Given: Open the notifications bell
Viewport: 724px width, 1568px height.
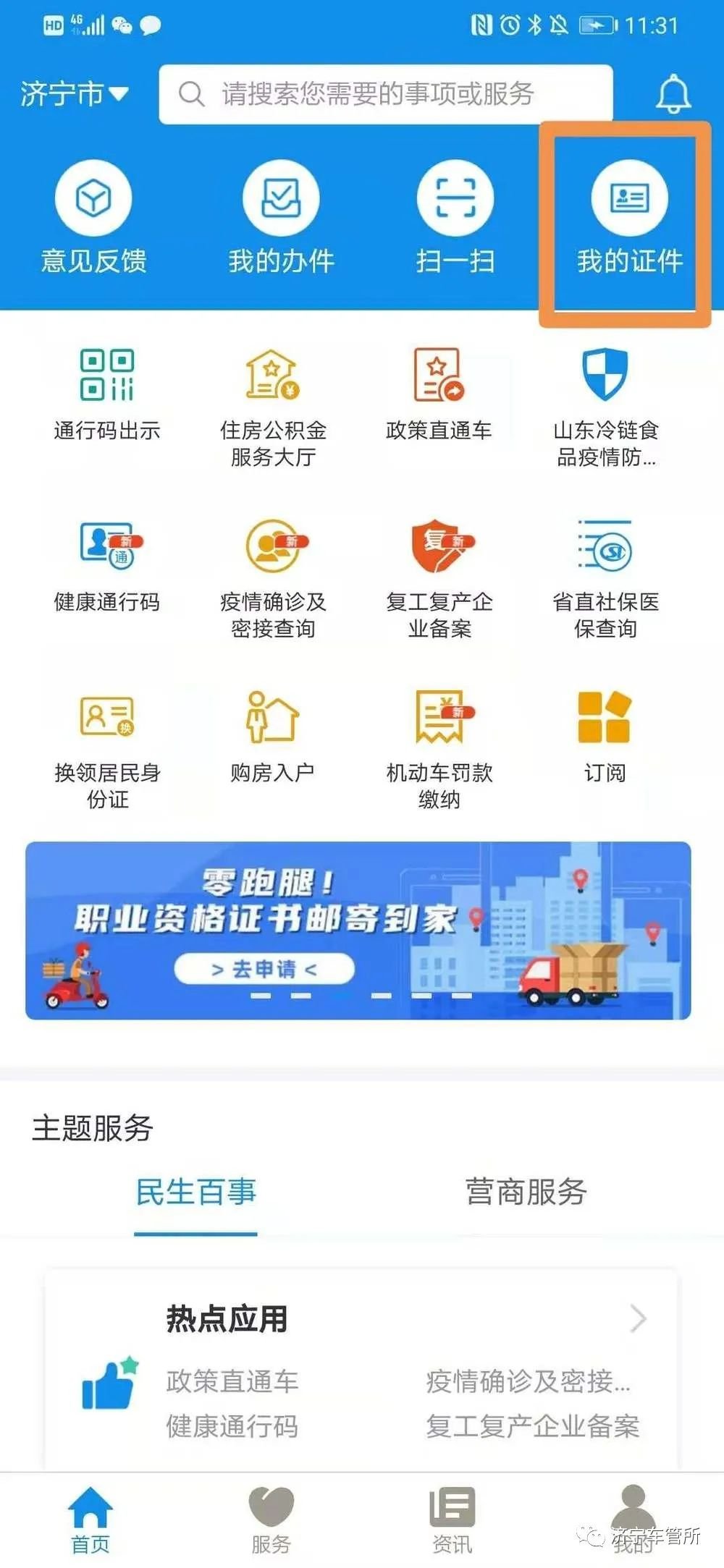Looking at the screenshot, I should click(673, 94).
